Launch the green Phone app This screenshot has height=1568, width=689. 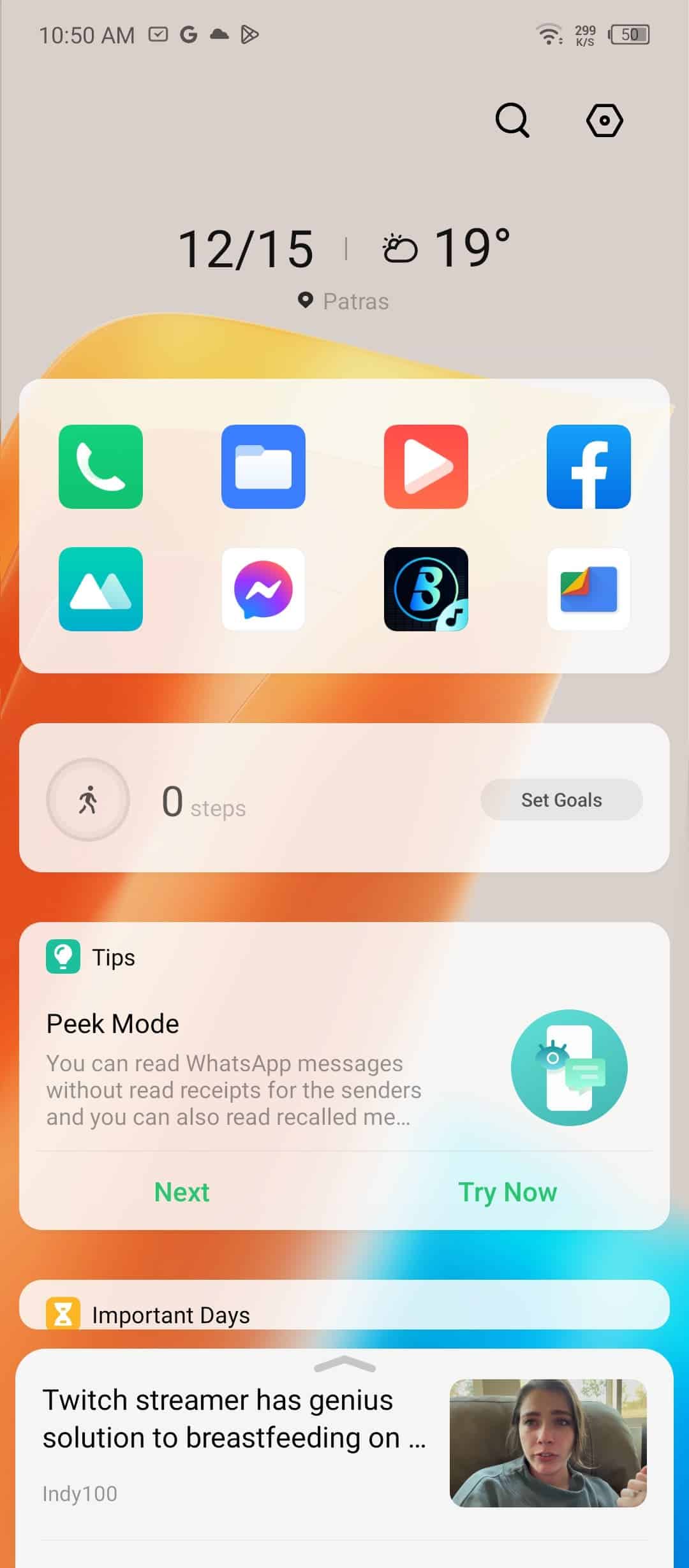coord(101,467)
